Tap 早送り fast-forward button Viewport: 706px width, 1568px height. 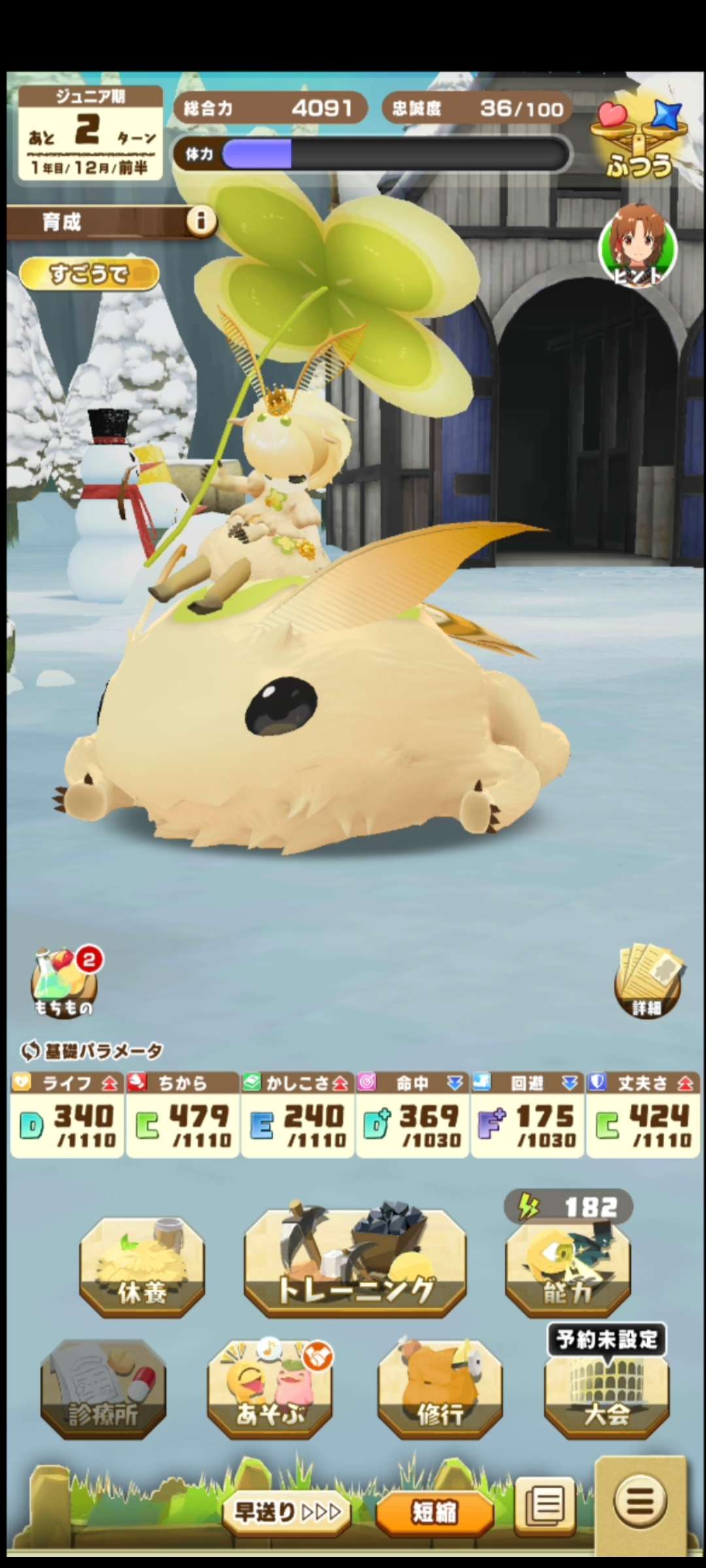(x=287, y=1511)
